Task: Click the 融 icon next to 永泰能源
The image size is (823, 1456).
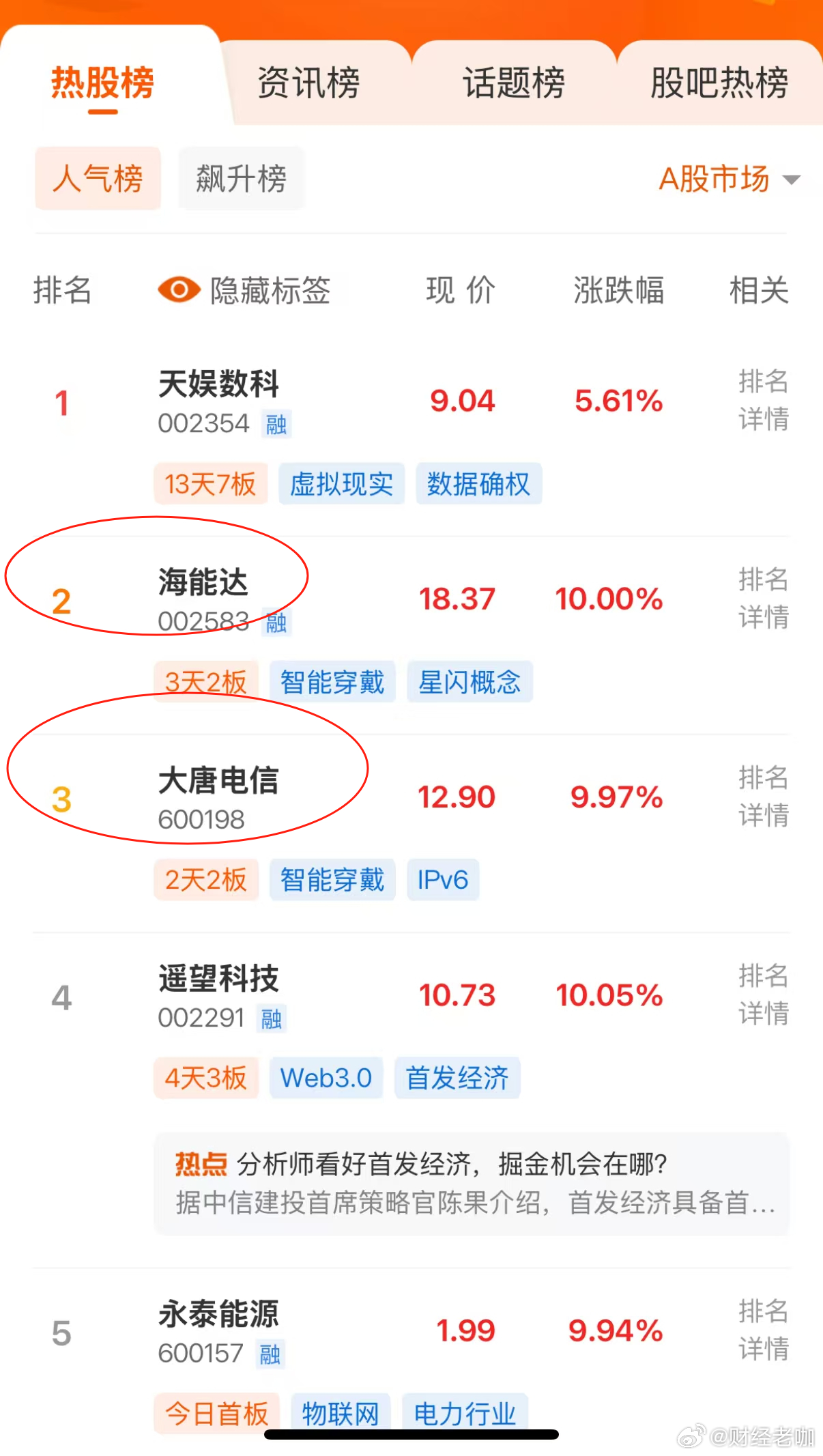Action: [269, 1355]
